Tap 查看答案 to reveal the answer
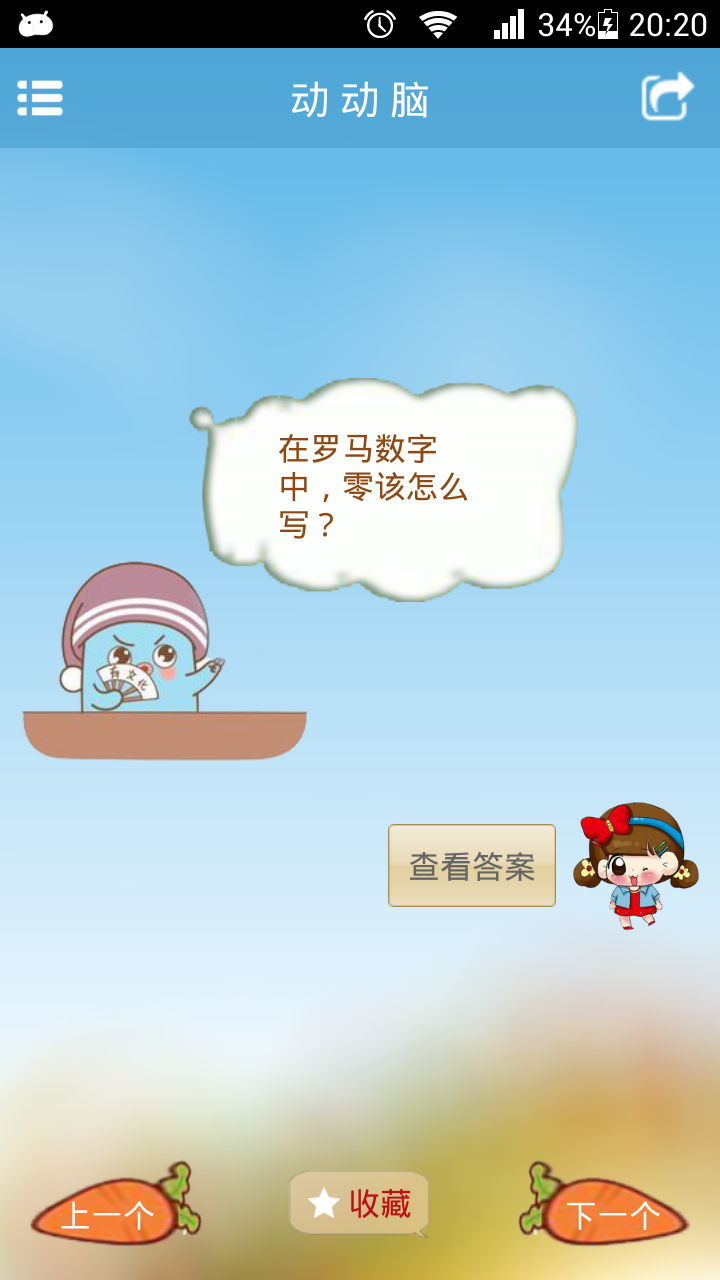This screenshot has height=1280, width=720. click(472, 866)
